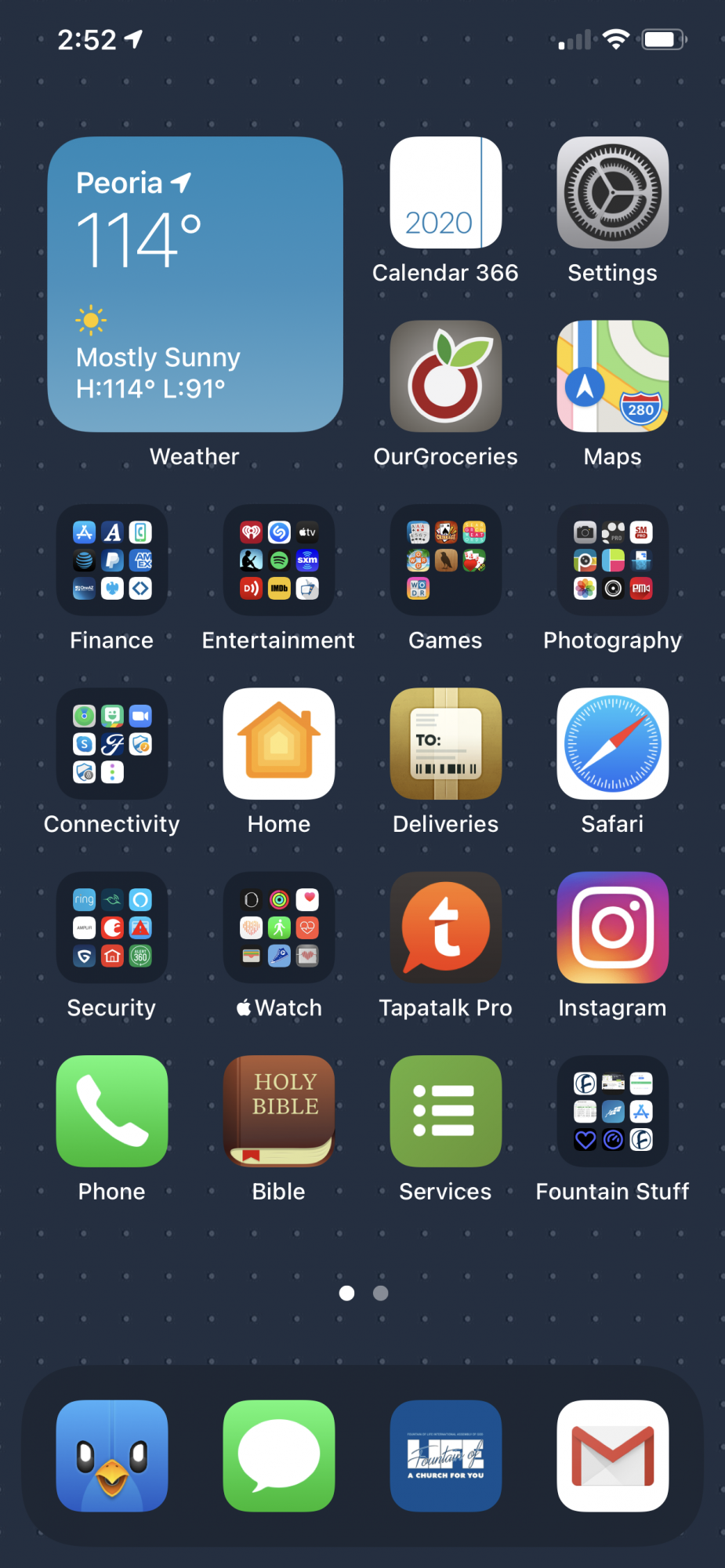This screenshot has width=725, height=1568.
Task: Open Messages from the dock
Action: click(x=279, y=1456)
